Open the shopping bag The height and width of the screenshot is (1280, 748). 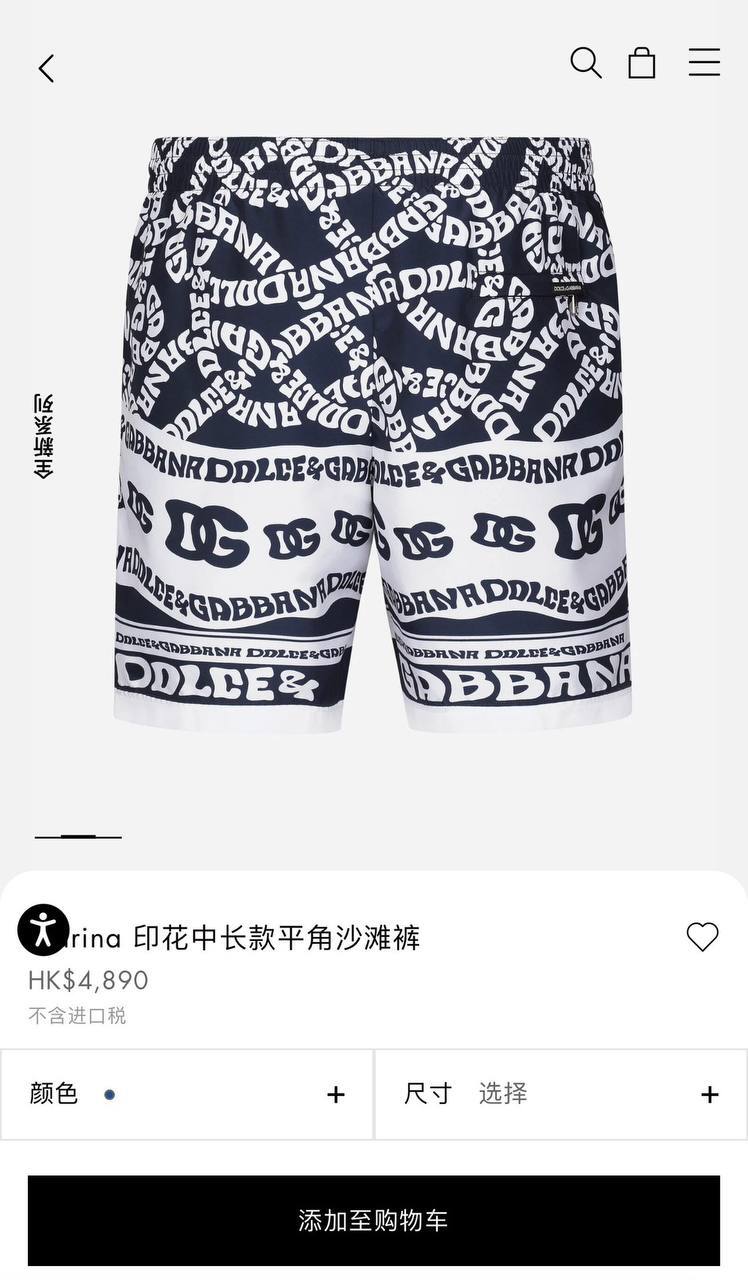click(x=641, y=63)
